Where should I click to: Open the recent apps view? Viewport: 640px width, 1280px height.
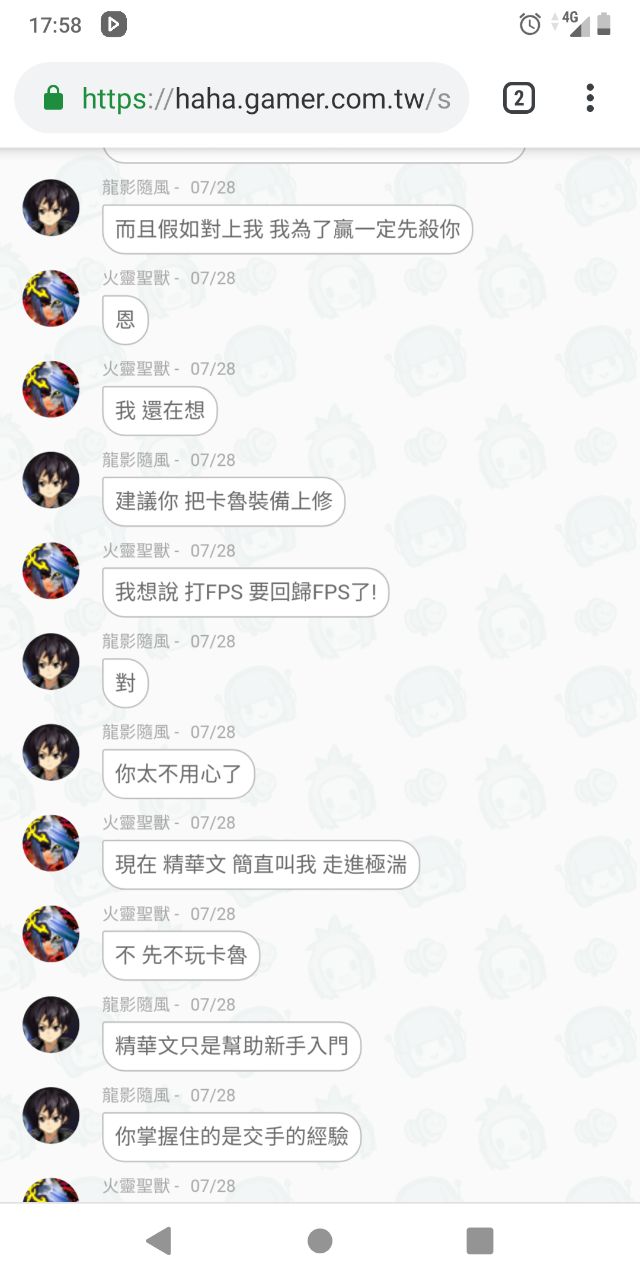(x=480, y=1241)
